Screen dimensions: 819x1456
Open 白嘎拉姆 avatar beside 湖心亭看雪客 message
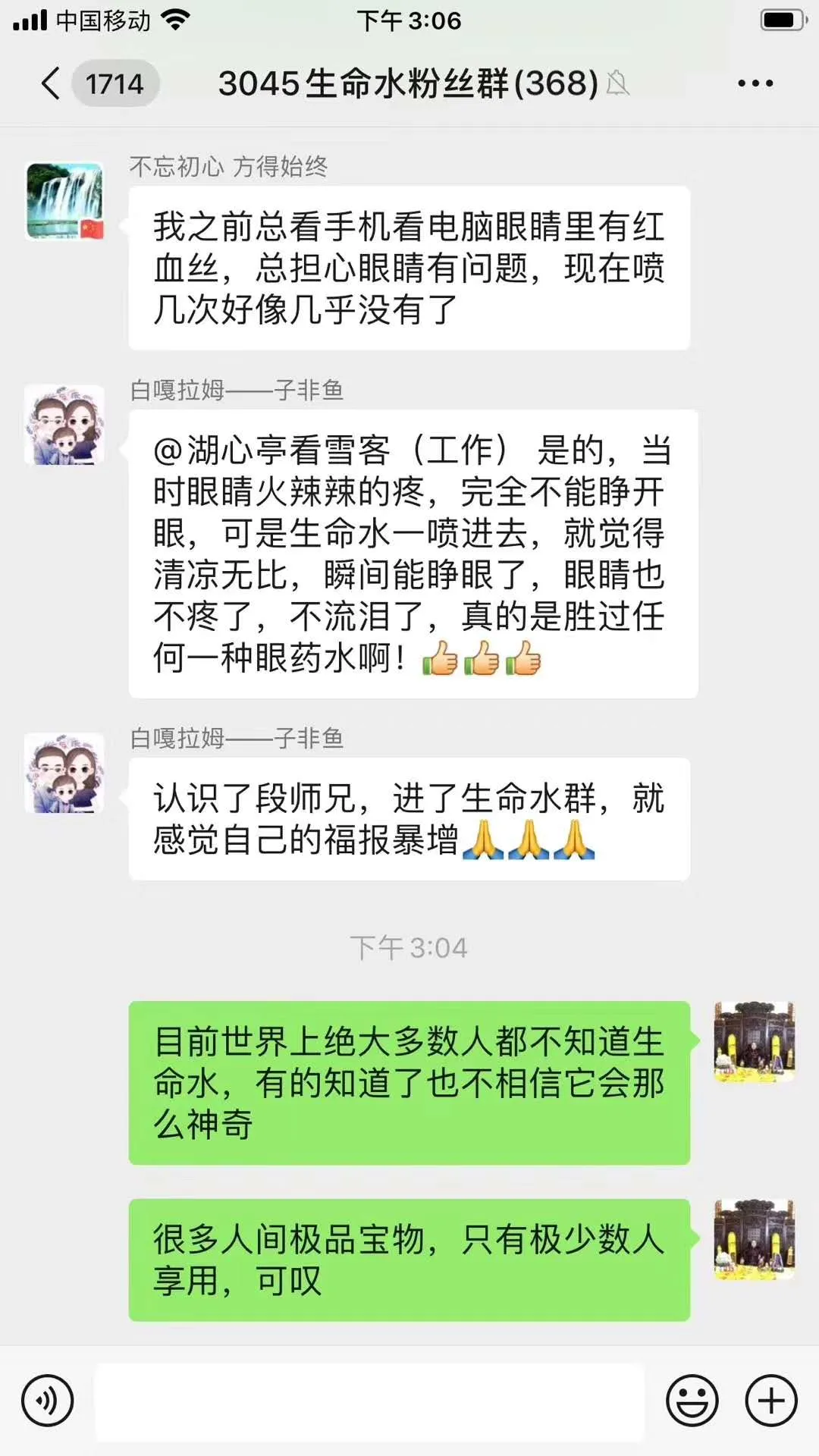64,425
